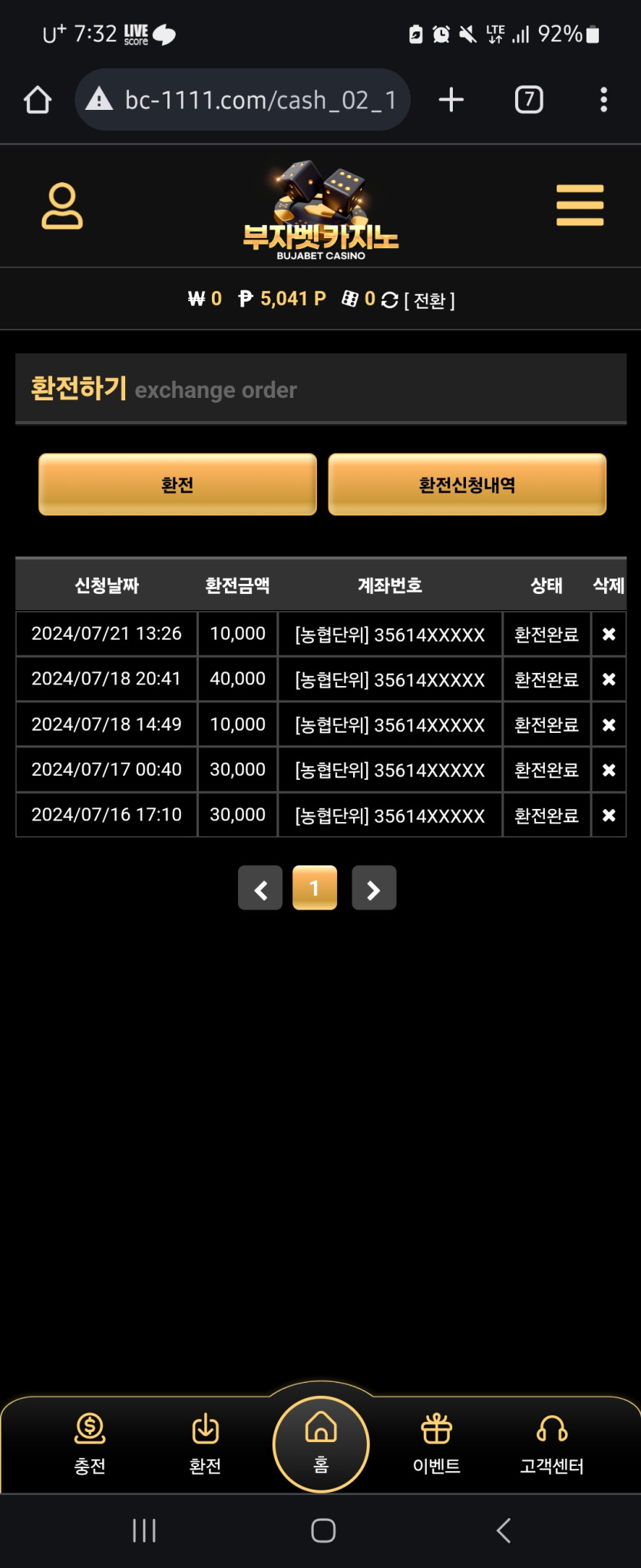This screenshot has width=641, height=1568.
Task: Open 환전신청내역 history
Action: (467, 485)
